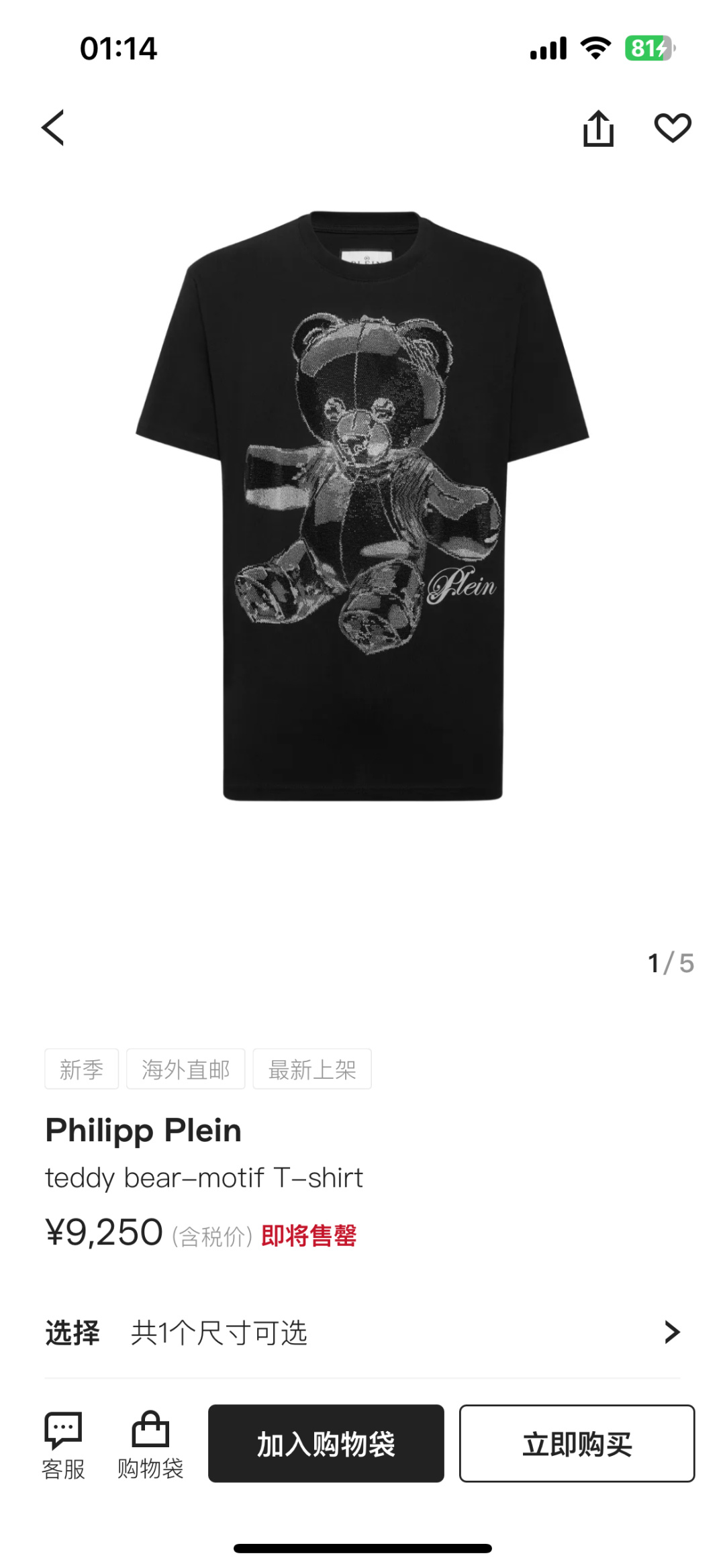Buy now with 立即购买
This screenshot has width=725, height=1568.
(x=577, y=1443)
